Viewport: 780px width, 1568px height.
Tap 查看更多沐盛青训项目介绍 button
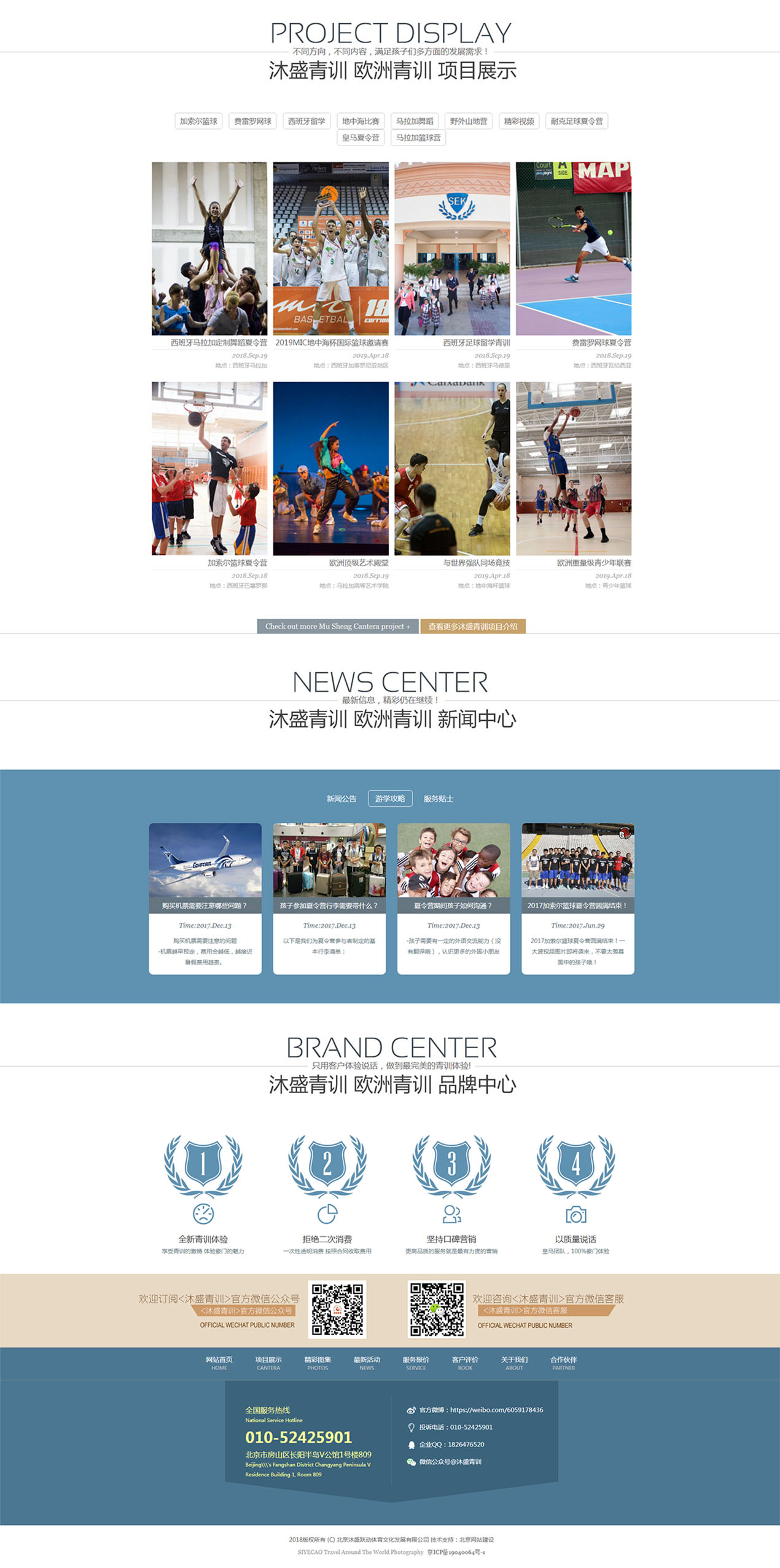pos(472,626)
